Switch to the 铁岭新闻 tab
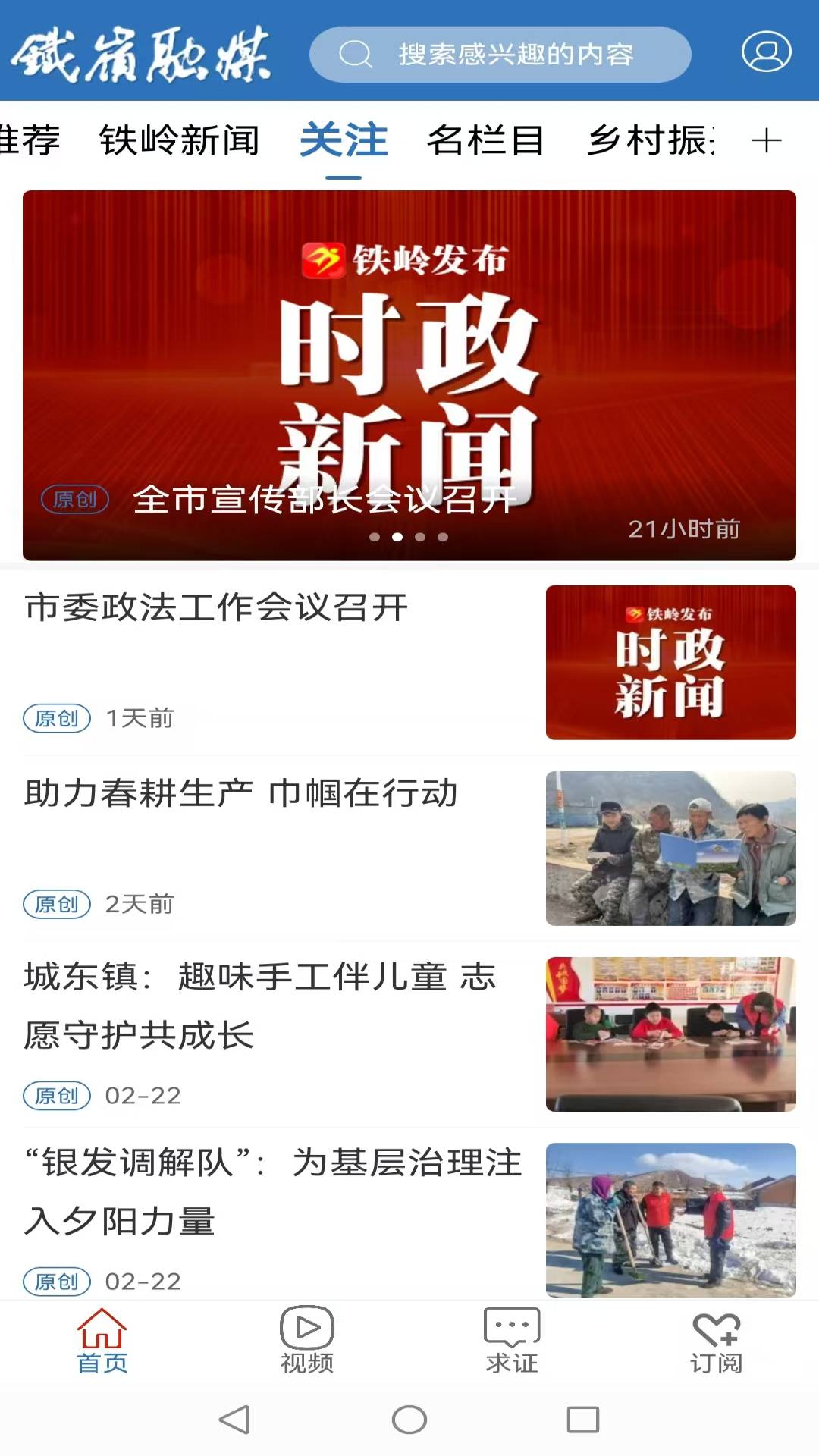This screenshot has height=1456, width=819. (x=180, y=141)
